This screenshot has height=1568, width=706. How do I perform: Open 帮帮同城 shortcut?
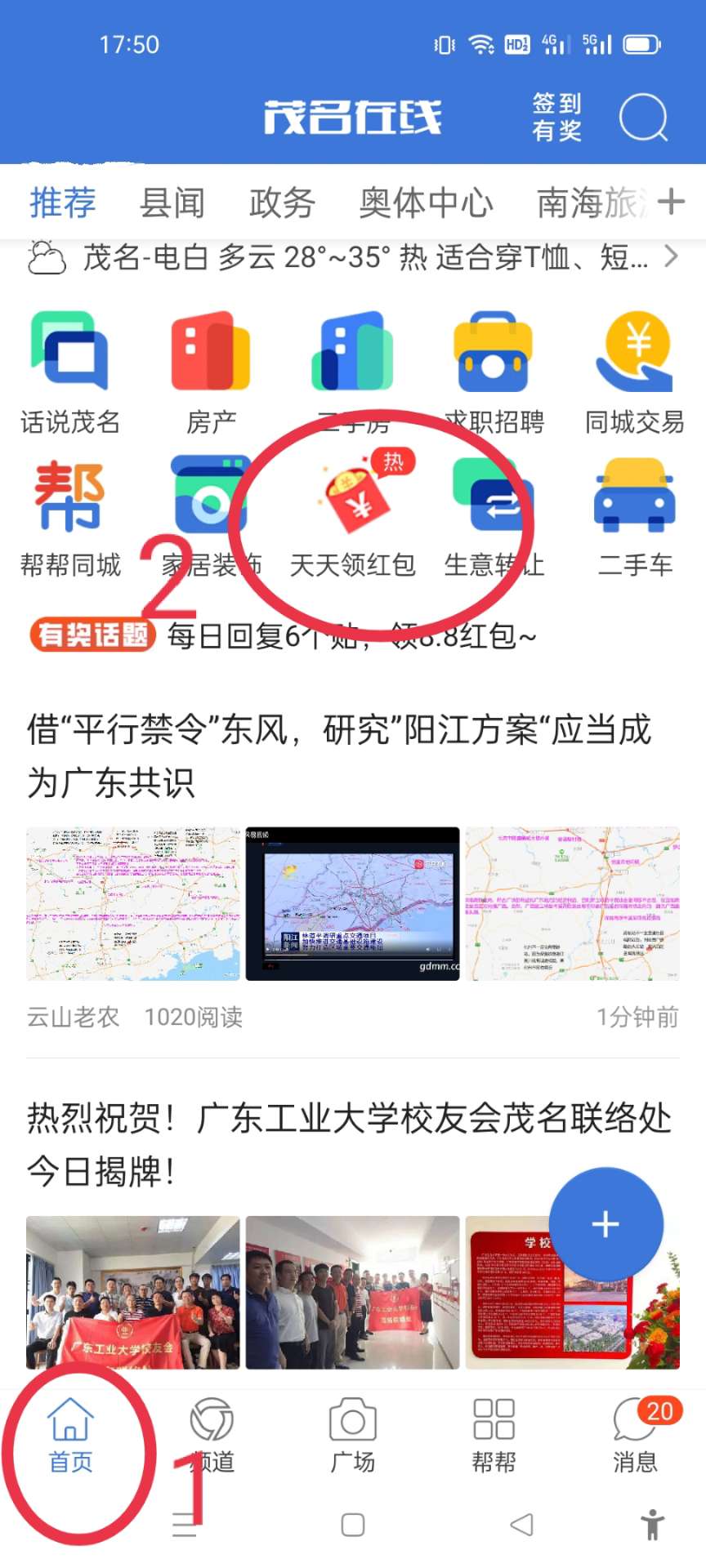pyautogui.click(x=70, y=516)
